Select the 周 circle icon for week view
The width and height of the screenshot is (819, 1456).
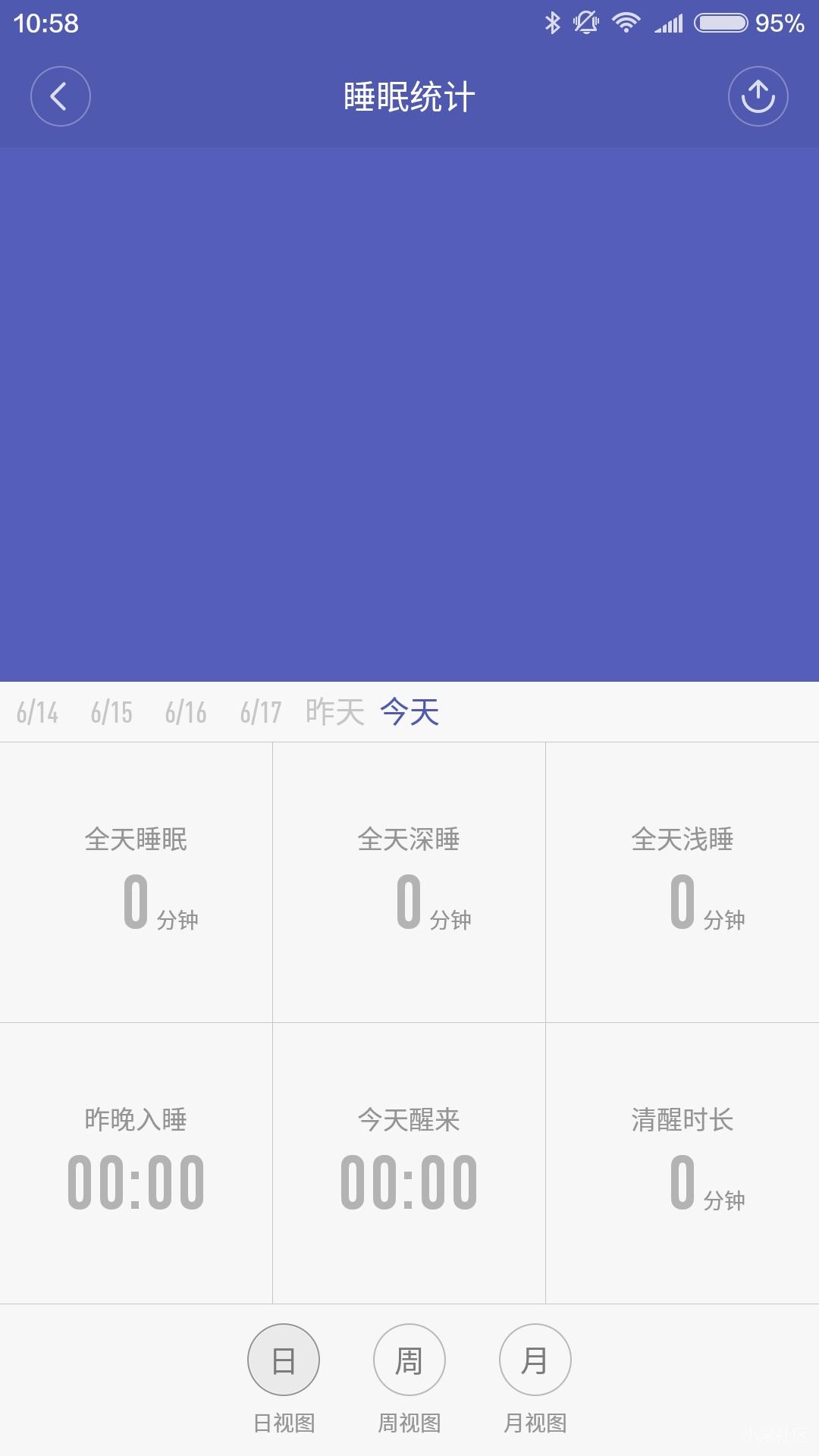[x=409, y=1360]
